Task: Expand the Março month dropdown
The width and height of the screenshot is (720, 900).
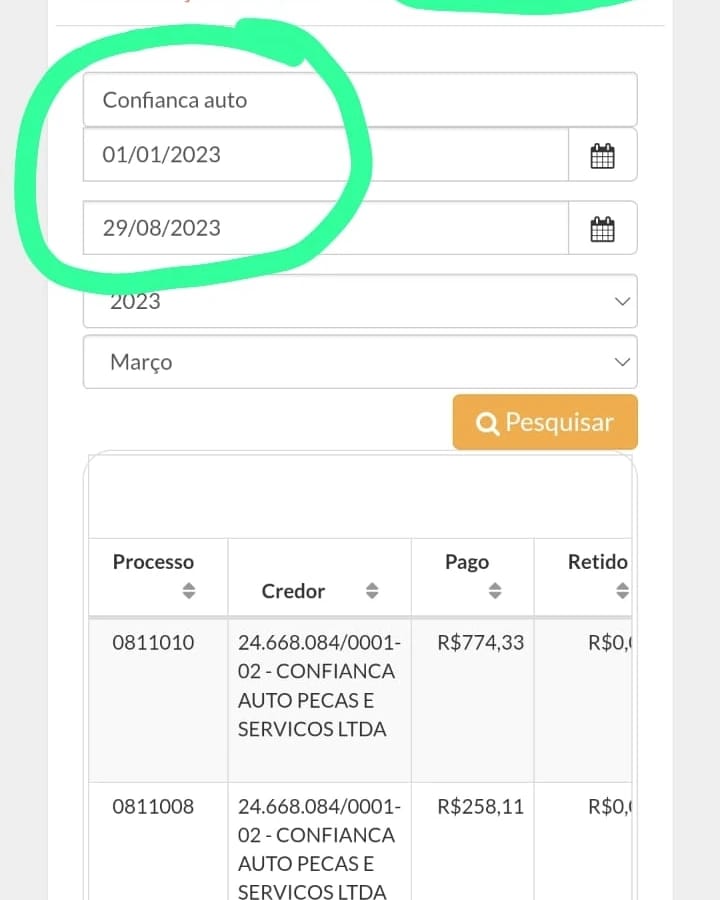Action: pyautogui.click(x=360, y=362)
